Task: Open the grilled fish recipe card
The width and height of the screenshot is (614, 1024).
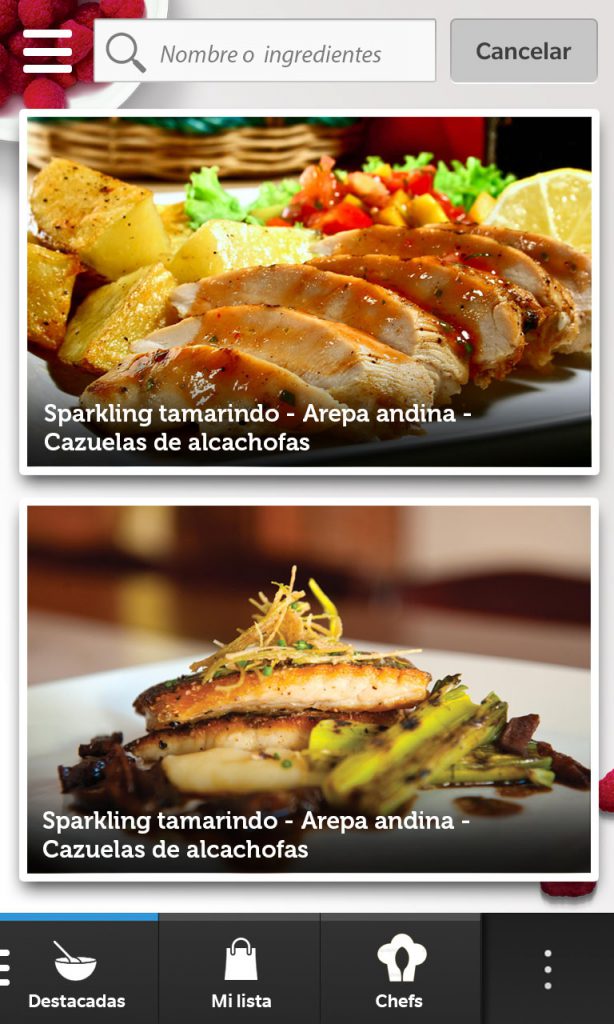Action: (309, 690)
